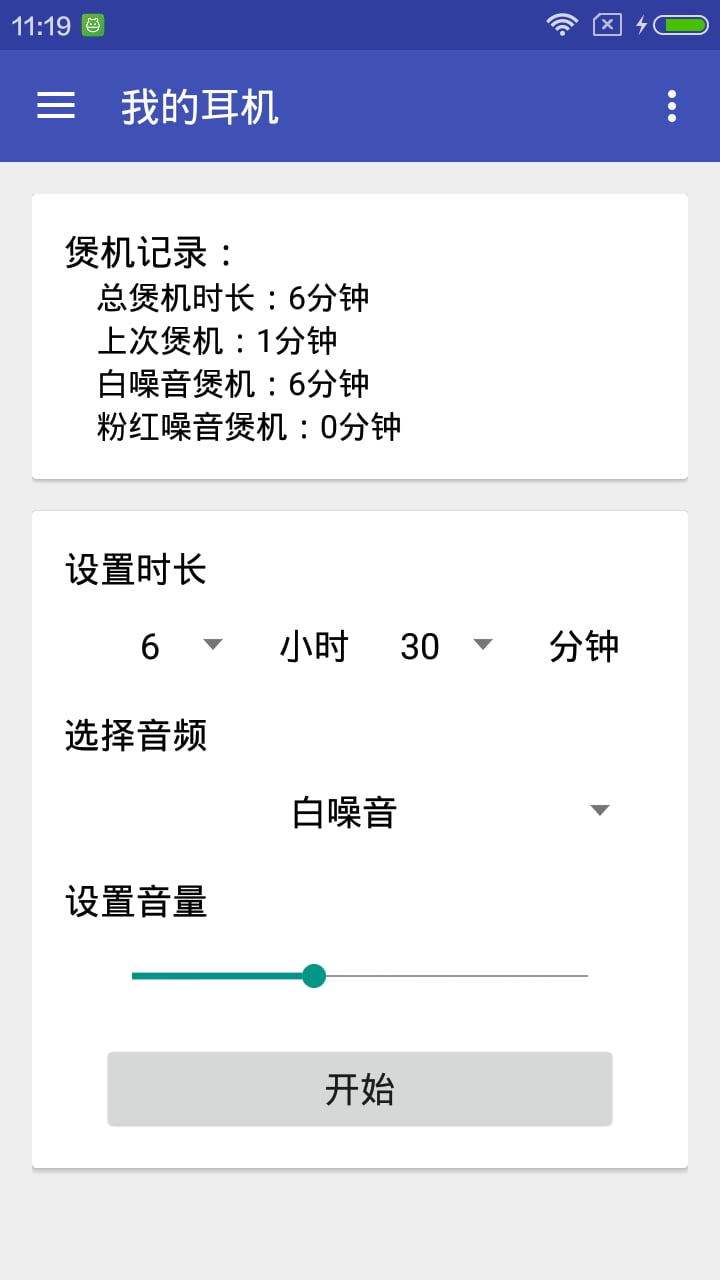Screen dimensions: 720x1280
Task: Tap the 选择音频 section label
Action: (x=134, y=735)
